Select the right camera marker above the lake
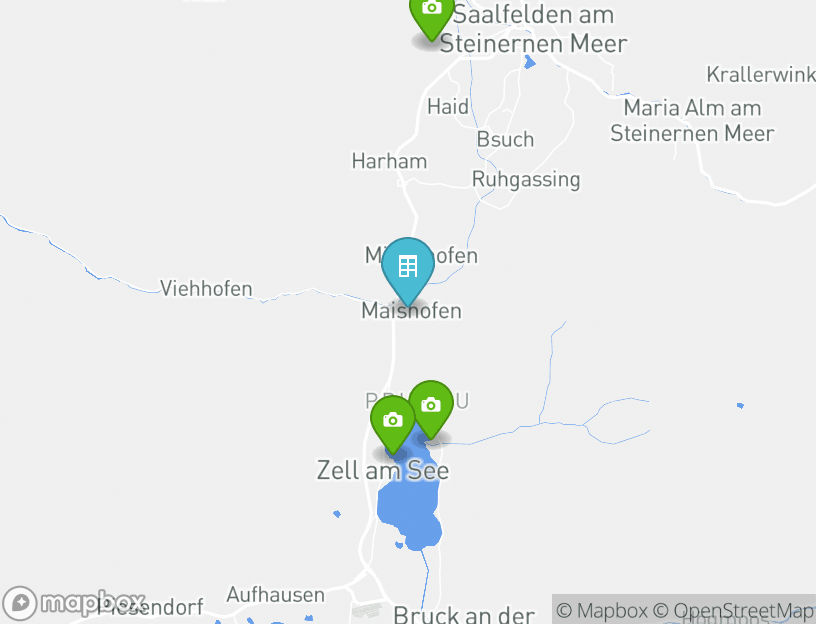The height and width of the screenshot is (624, 816). click(431, 405)
